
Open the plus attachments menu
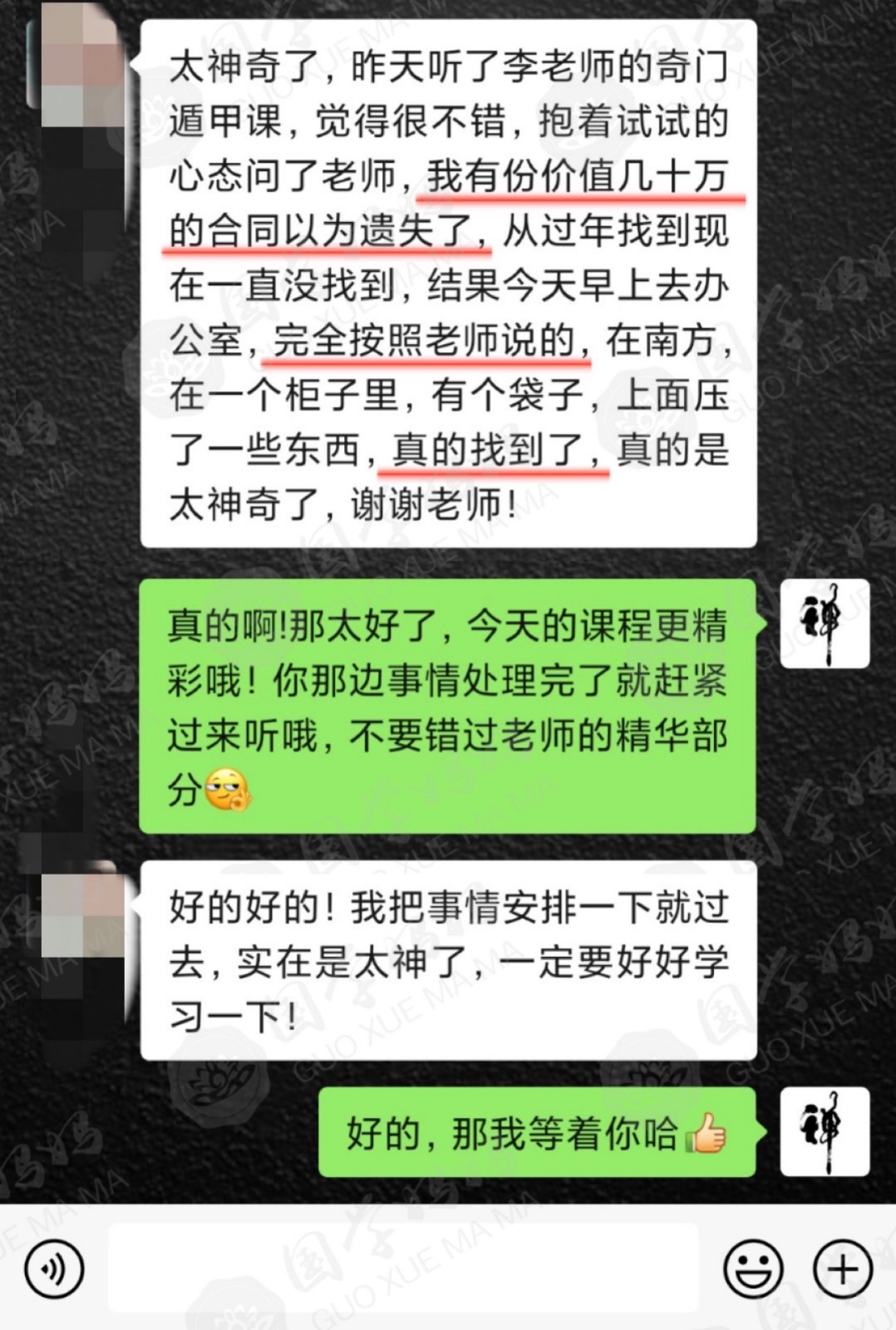click(x=842, y=1269)
